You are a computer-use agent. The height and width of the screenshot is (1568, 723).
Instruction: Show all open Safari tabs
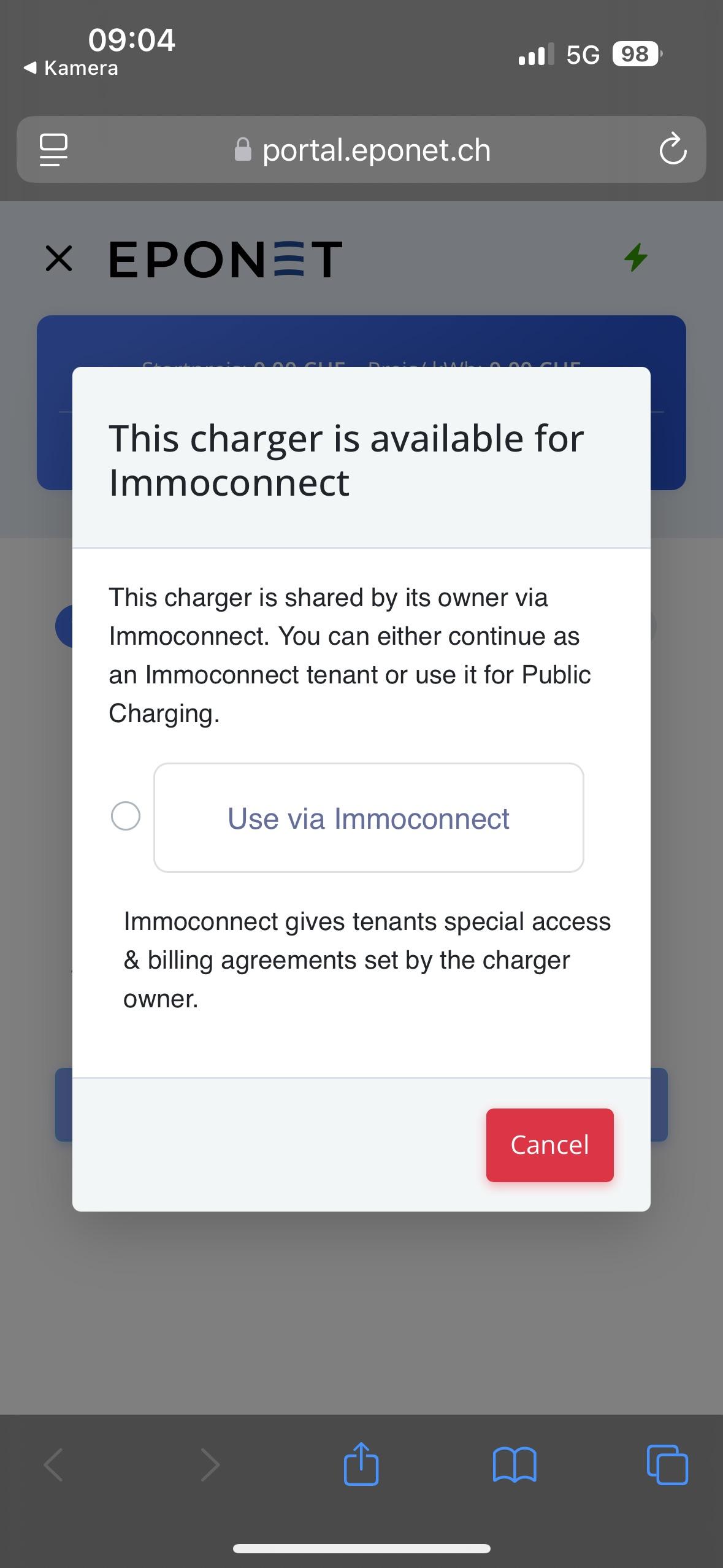point(667,1465)
